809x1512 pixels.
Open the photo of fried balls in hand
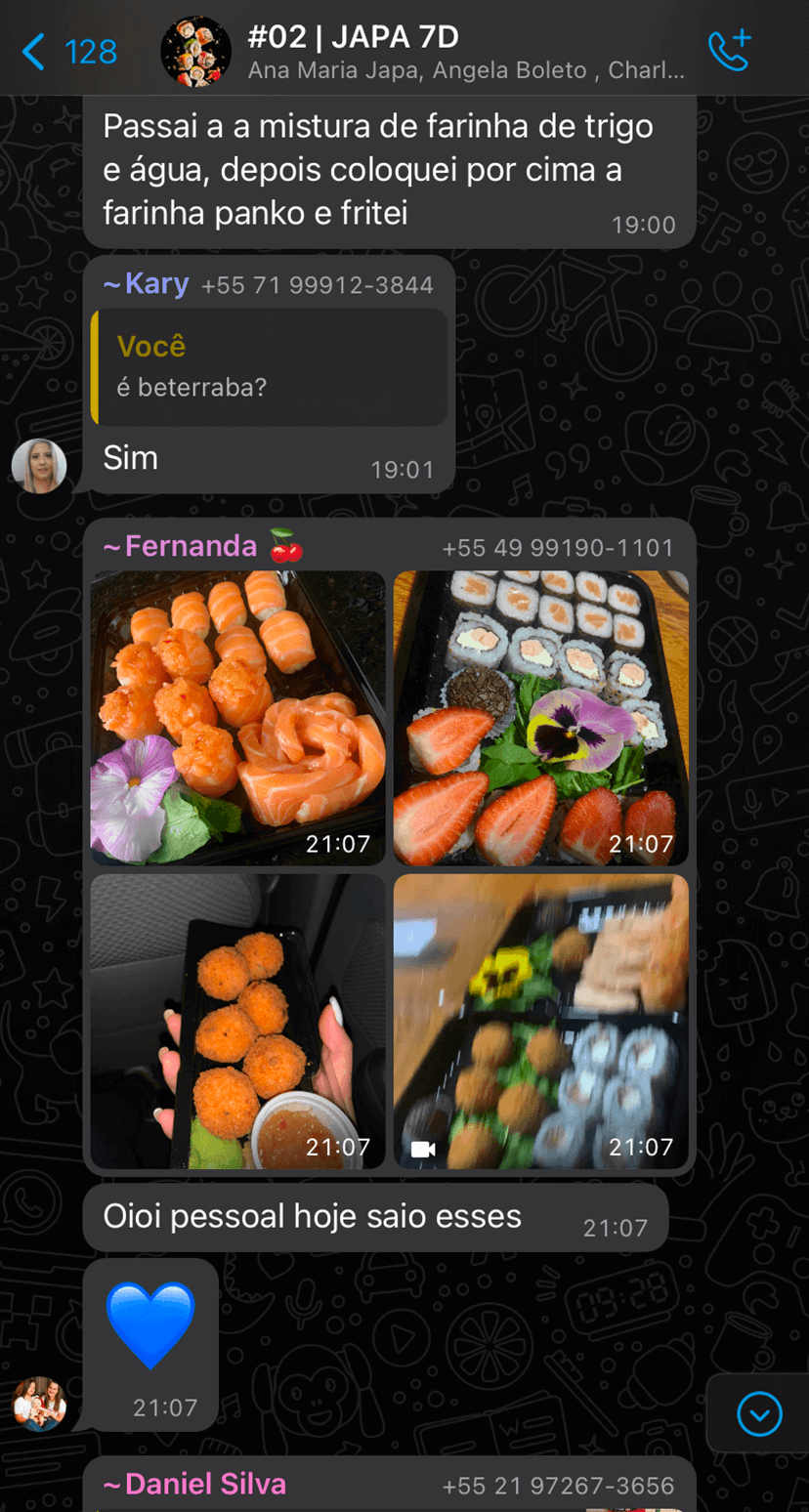237,1021
